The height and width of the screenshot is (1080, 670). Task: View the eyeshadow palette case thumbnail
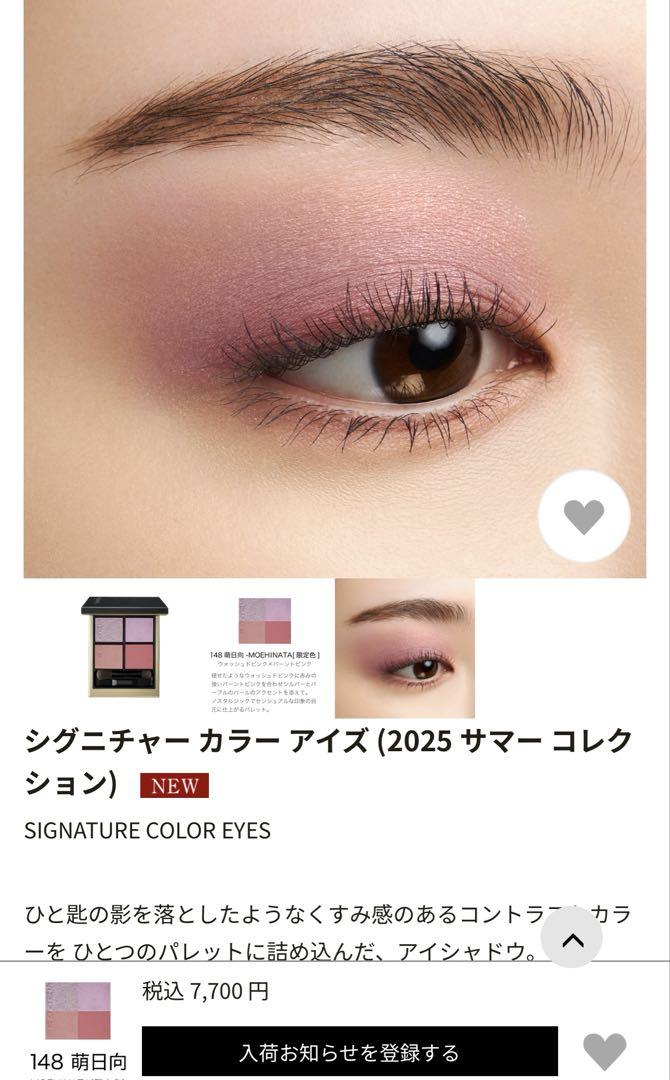pyautogui.click(x=125, y=647)
